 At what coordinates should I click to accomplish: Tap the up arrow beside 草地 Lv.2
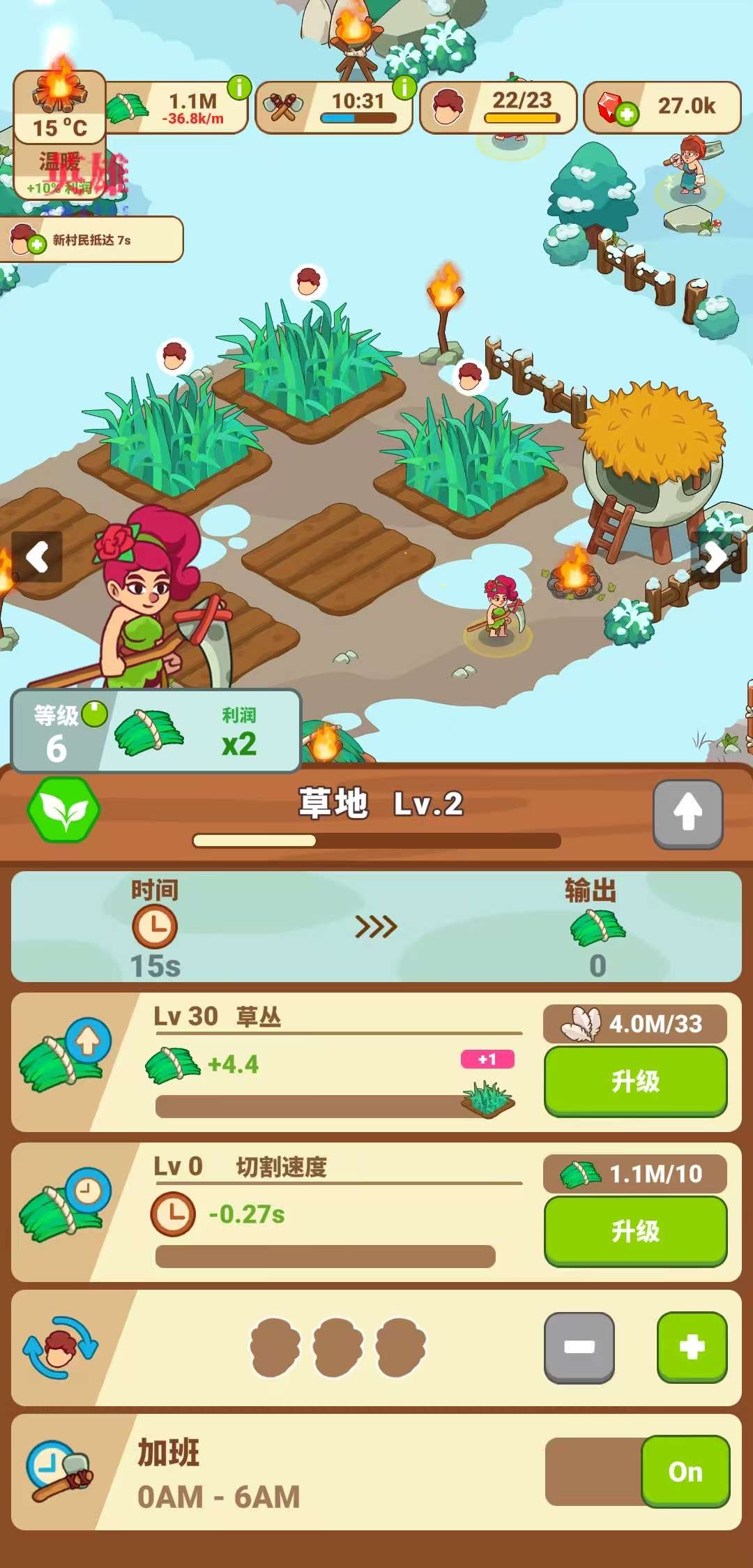click(687, 813)
